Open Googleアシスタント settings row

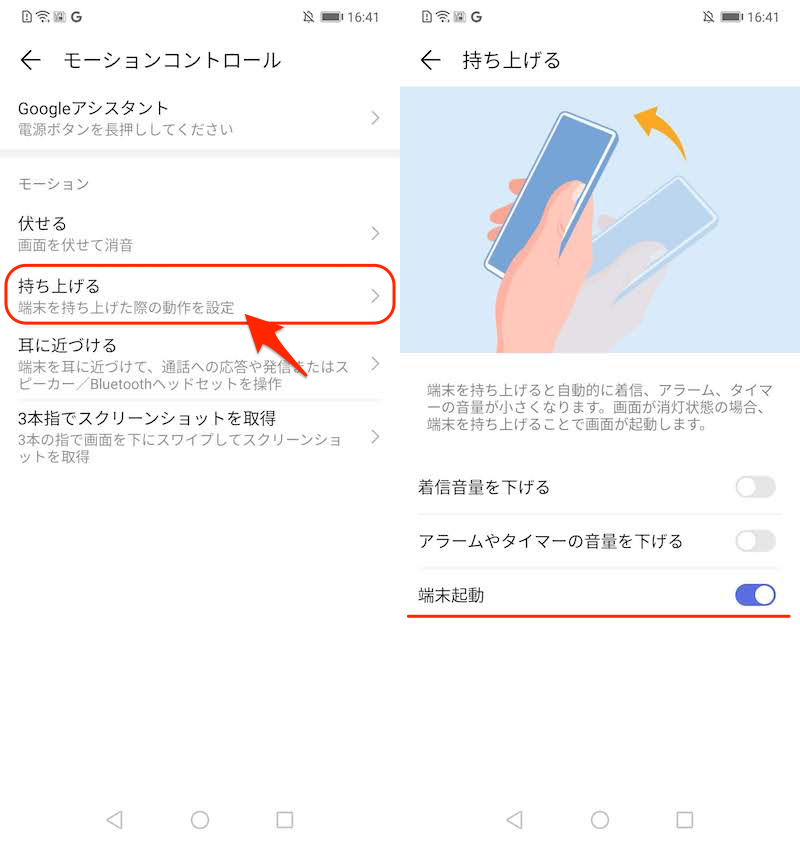click(x=200, y=117)
